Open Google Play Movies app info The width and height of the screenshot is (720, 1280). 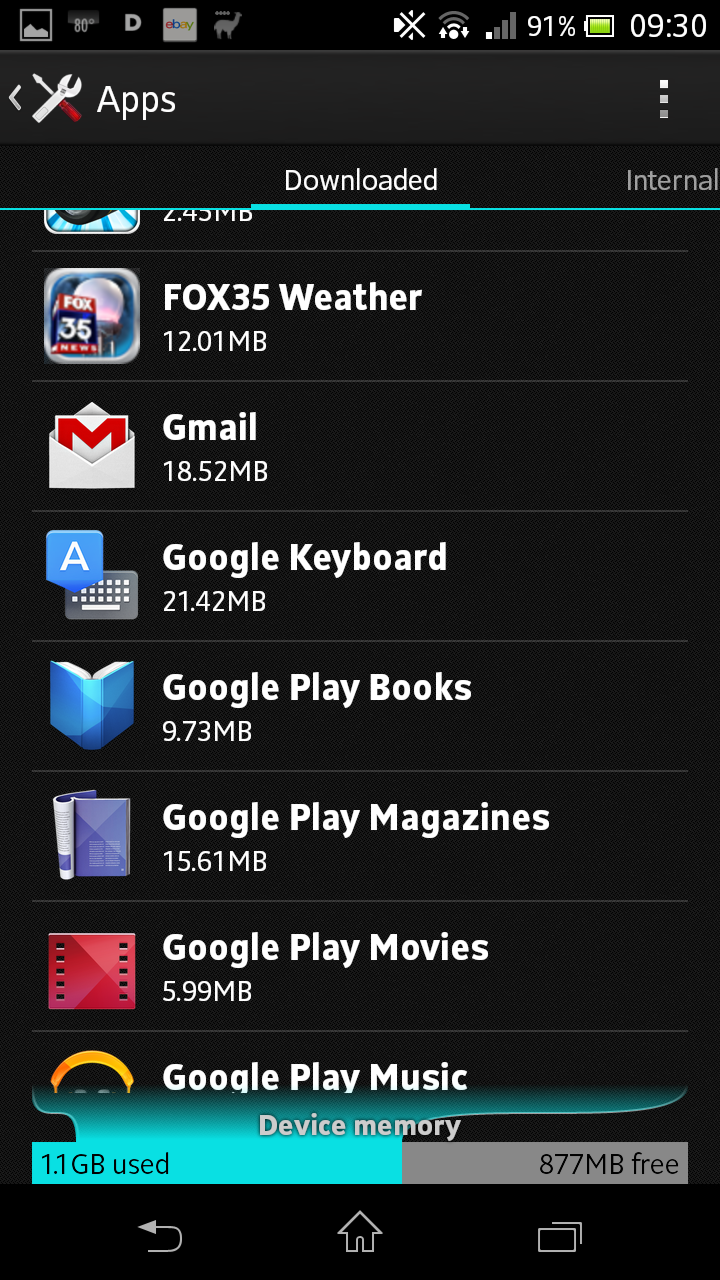tap(360, 966)
